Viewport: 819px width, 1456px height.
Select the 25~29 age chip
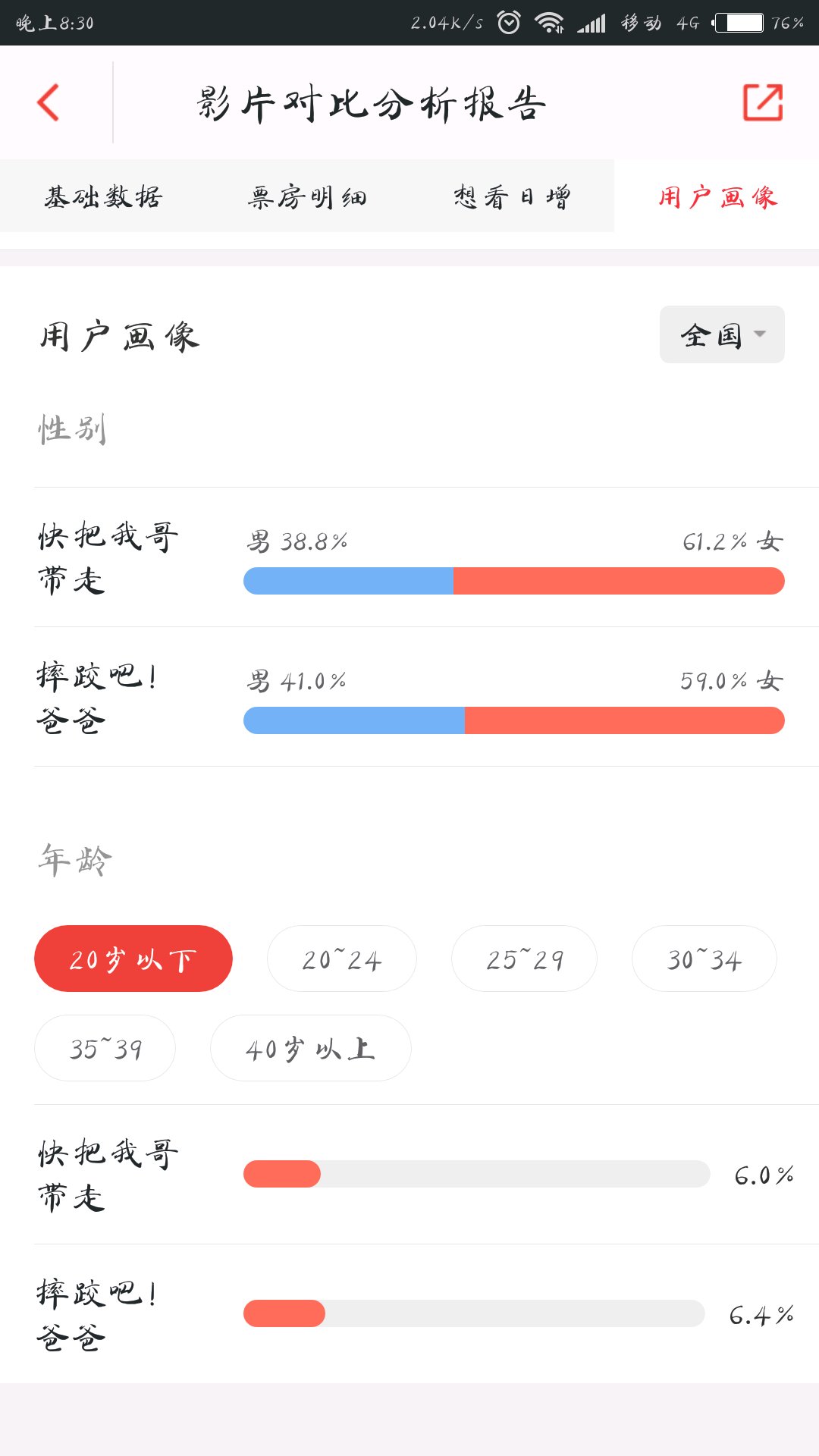click(524, 959)
